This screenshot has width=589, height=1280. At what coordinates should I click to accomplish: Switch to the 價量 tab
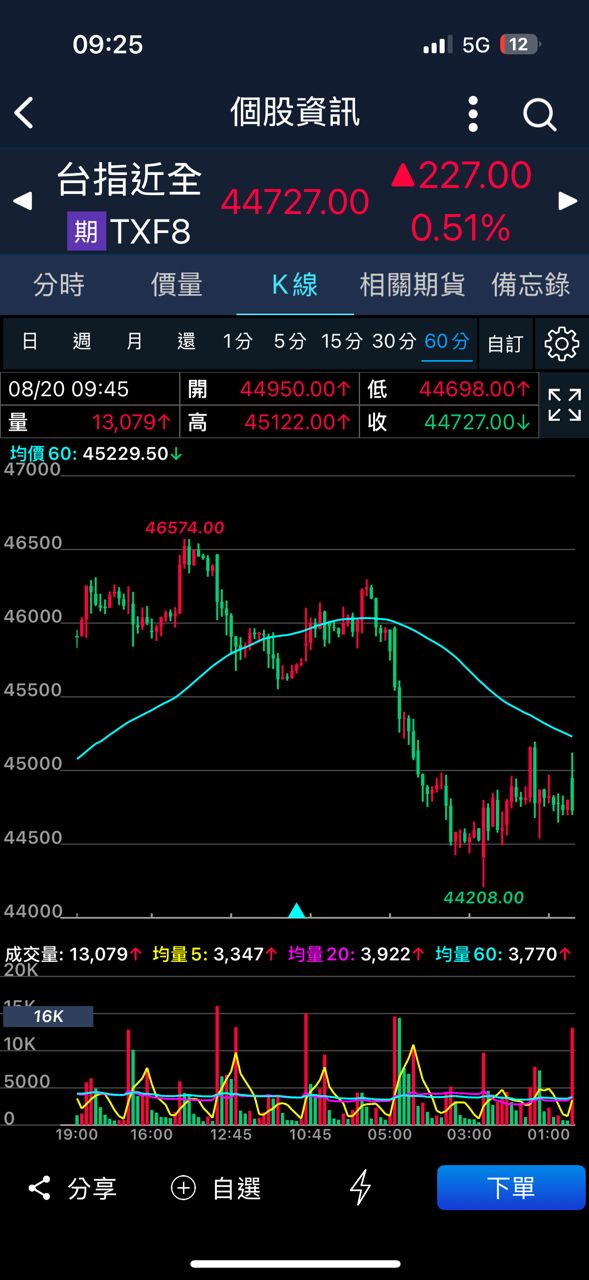[177, 285]
